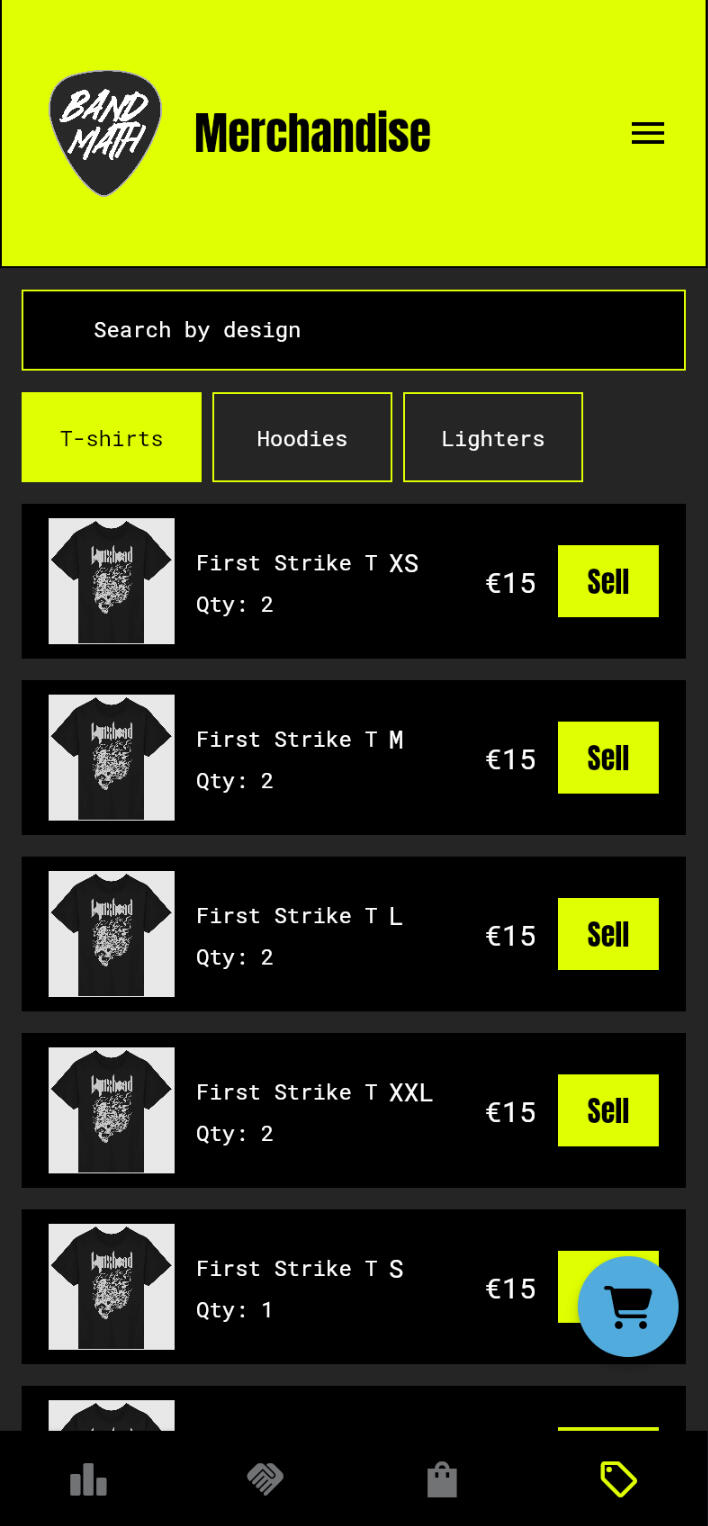Viewport: 708px width, 1526px height.
Task: Open the statistics bar chart tab
Action: coord(88,1479)
